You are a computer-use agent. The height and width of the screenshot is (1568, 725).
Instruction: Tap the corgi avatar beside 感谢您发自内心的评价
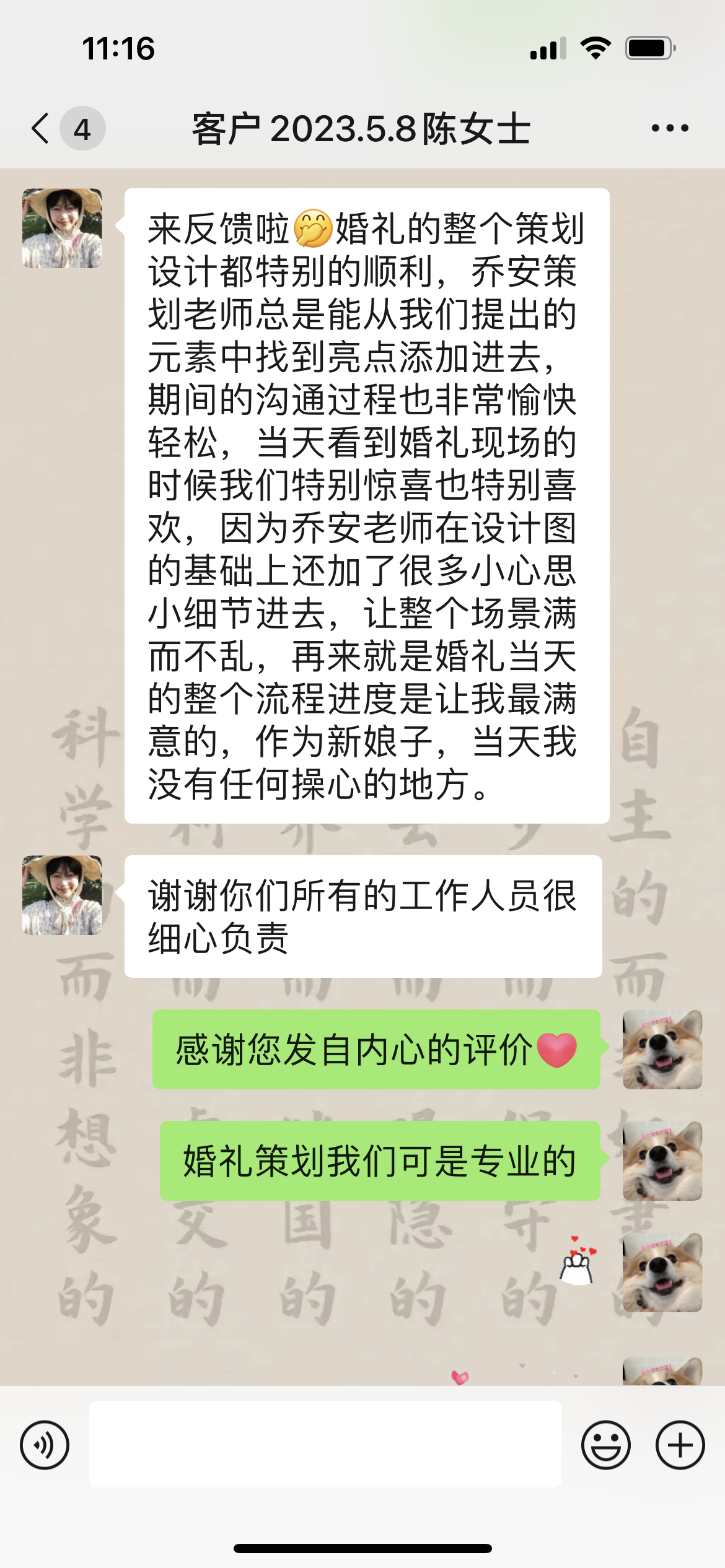point(662,1050)
